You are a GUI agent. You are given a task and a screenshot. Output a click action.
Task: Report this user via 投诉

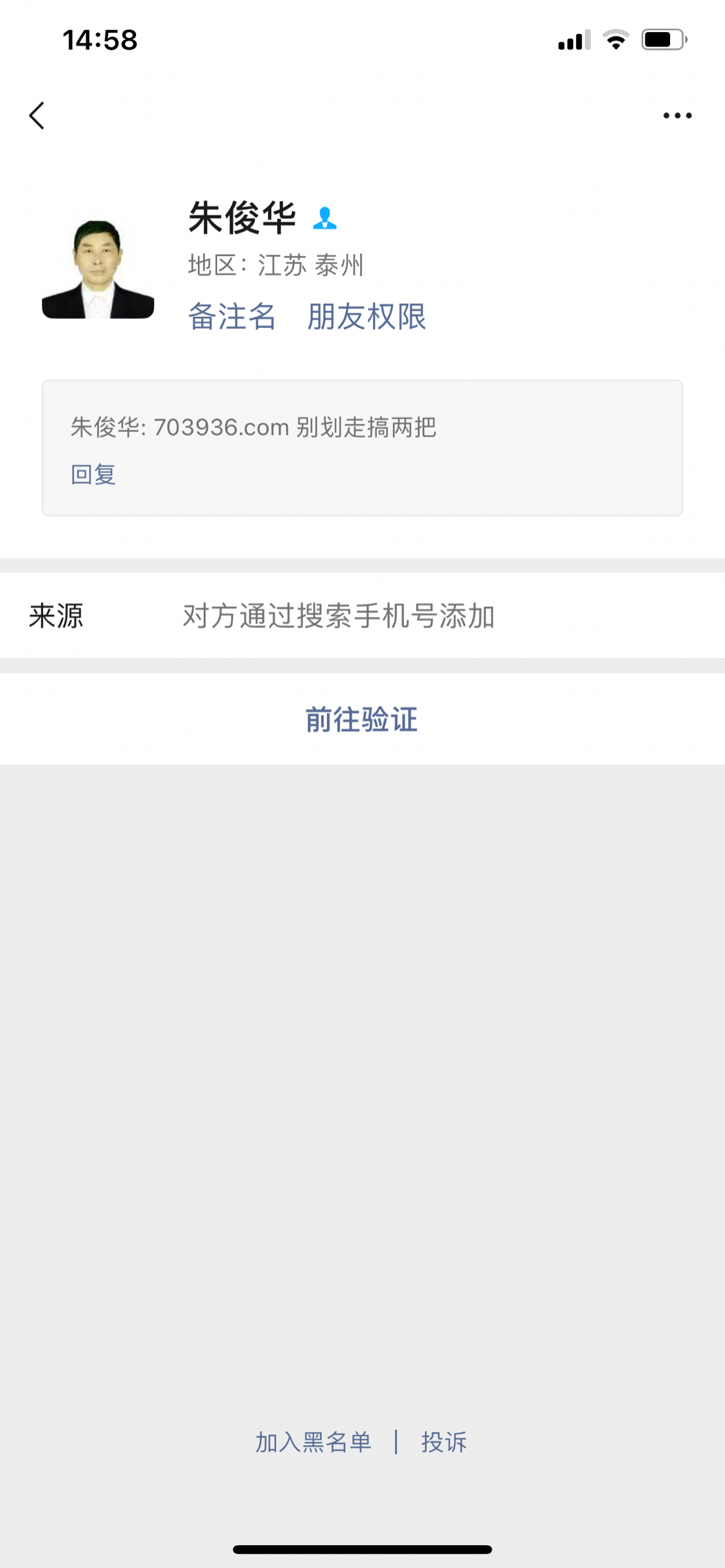[444, 1442]
